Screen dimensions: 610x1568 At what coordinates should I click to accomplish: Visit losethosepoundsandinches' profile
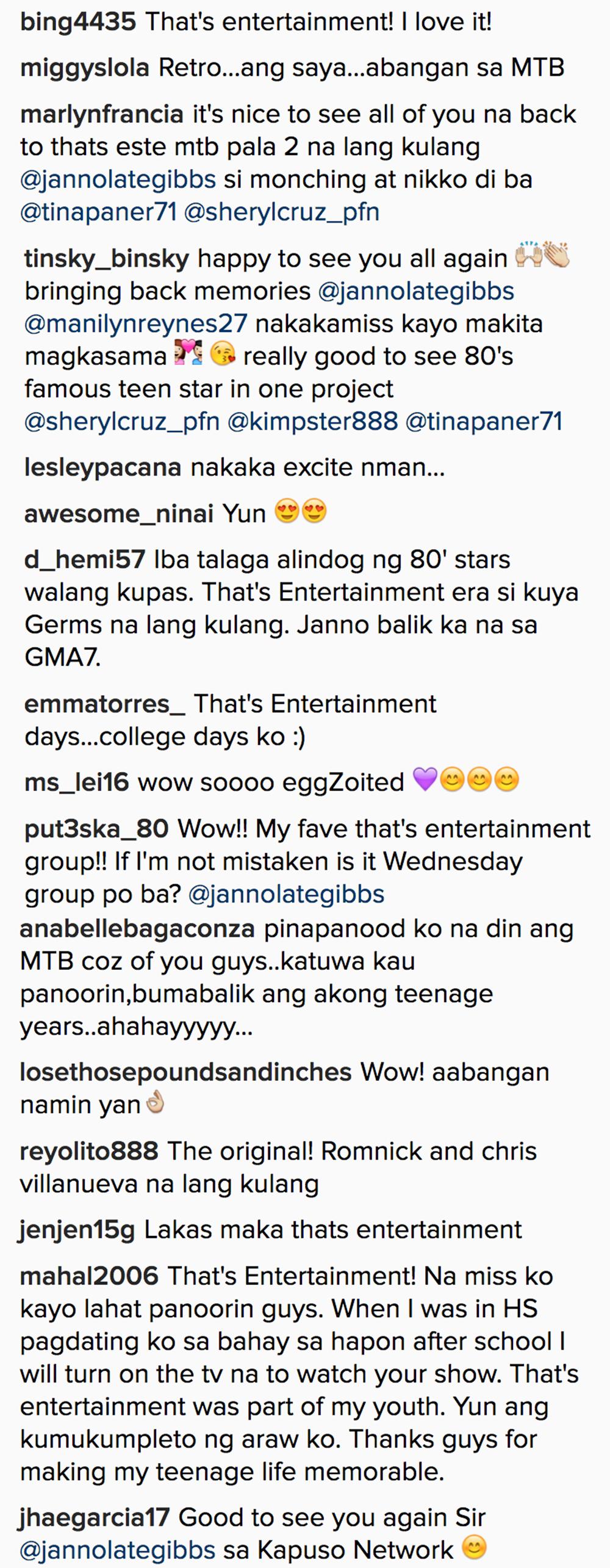(x=185, y=1072)
